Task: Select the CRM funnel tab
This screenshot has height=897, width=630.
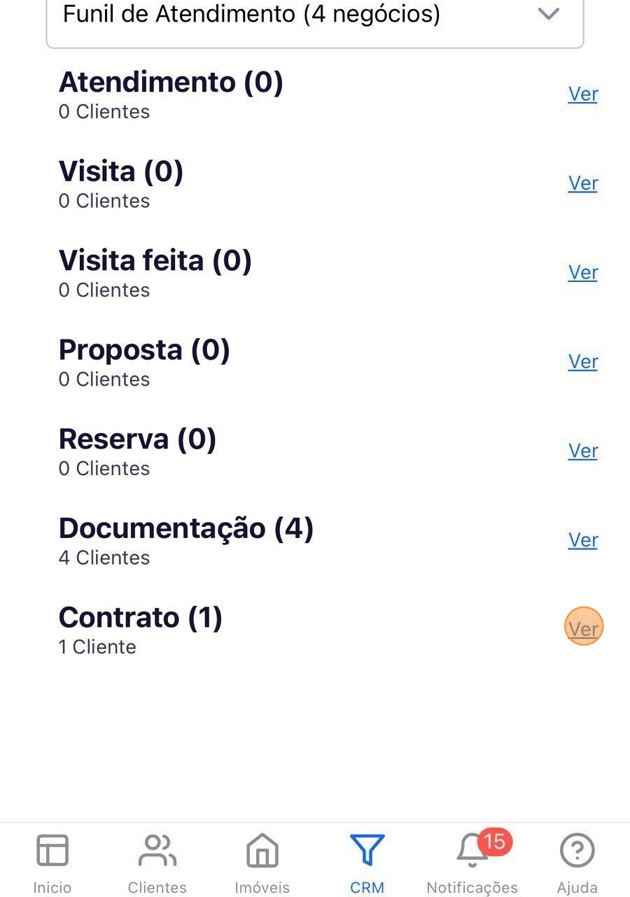Action: [367, 862]
